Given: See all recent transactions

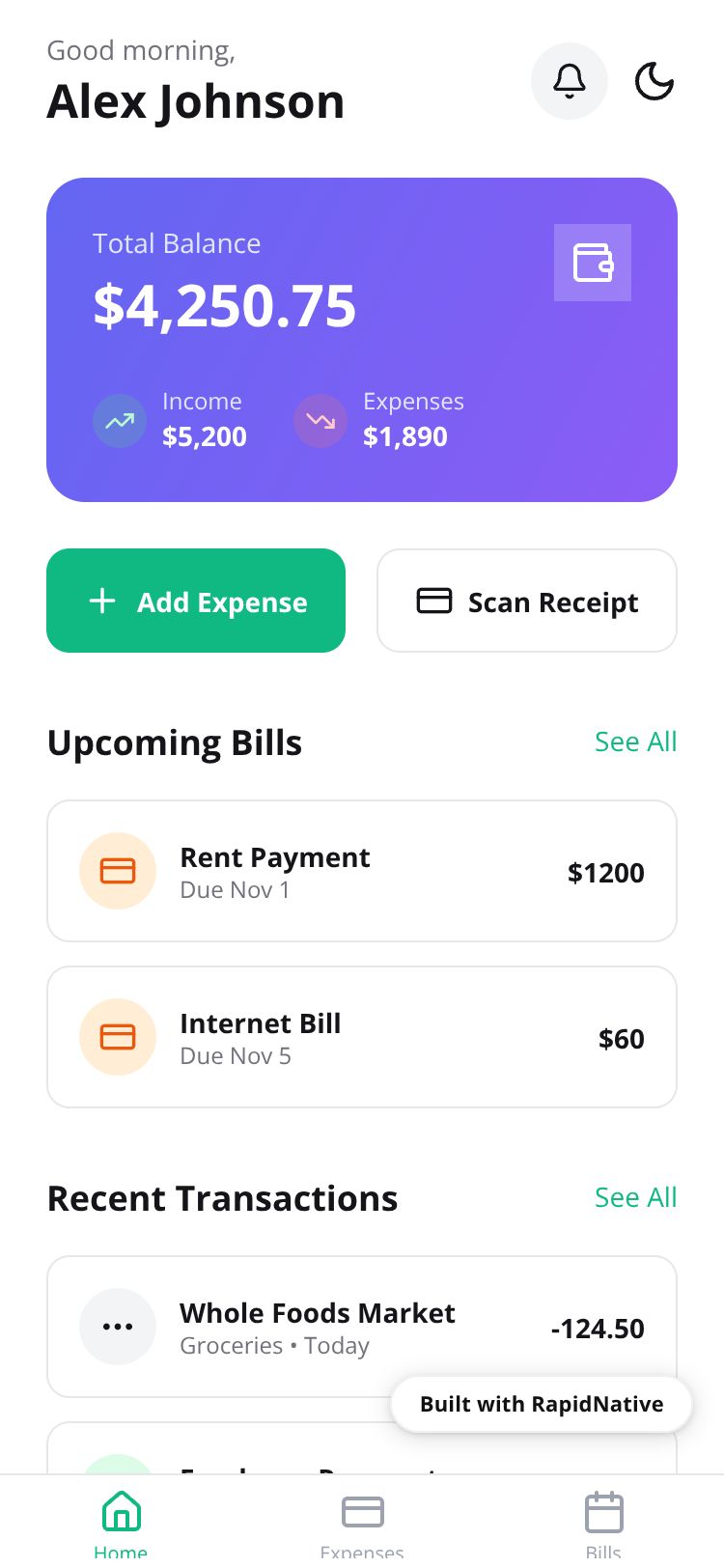Looking at the screenshot, I should point(635,1197).
